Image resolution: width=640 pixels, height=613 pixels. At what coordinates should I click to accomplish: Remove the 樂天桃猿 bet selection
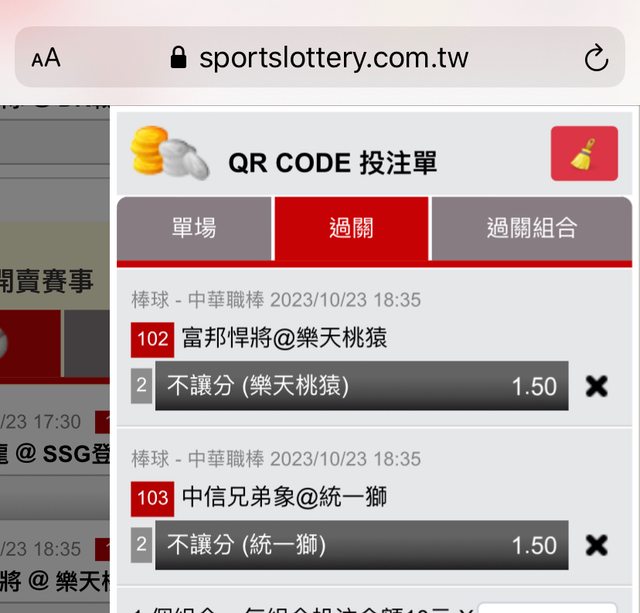click(x=597, y=386)
